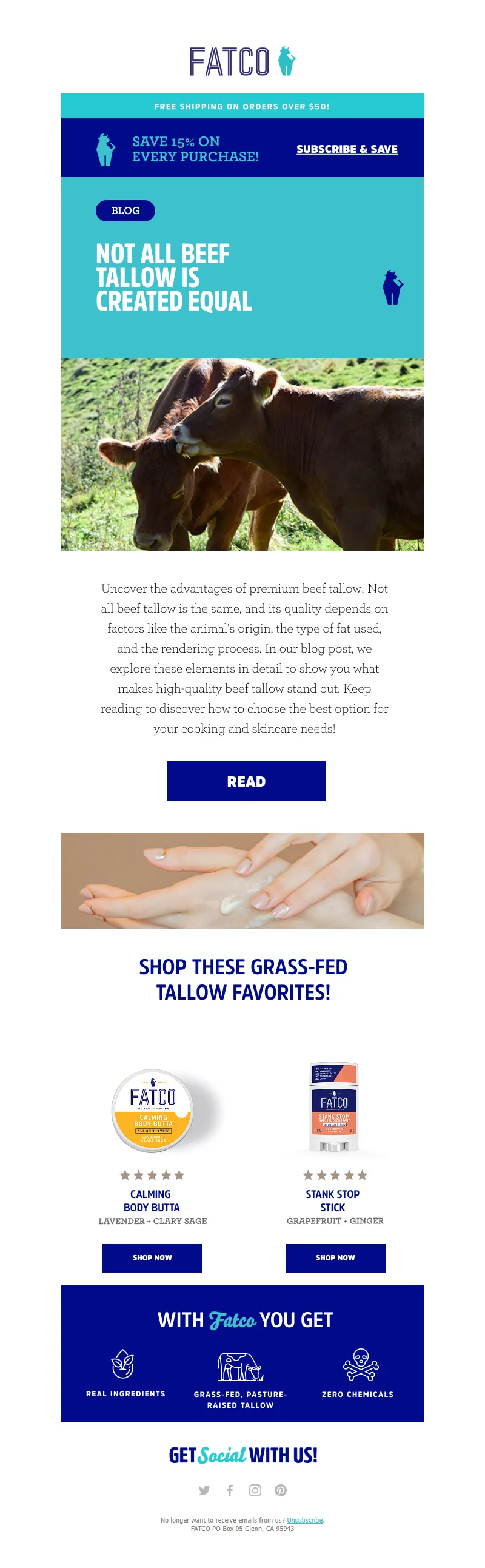Tap the Subscribe & Save link
The height and width of the screenshot is (1568, 485).
(x=347, y=149)
